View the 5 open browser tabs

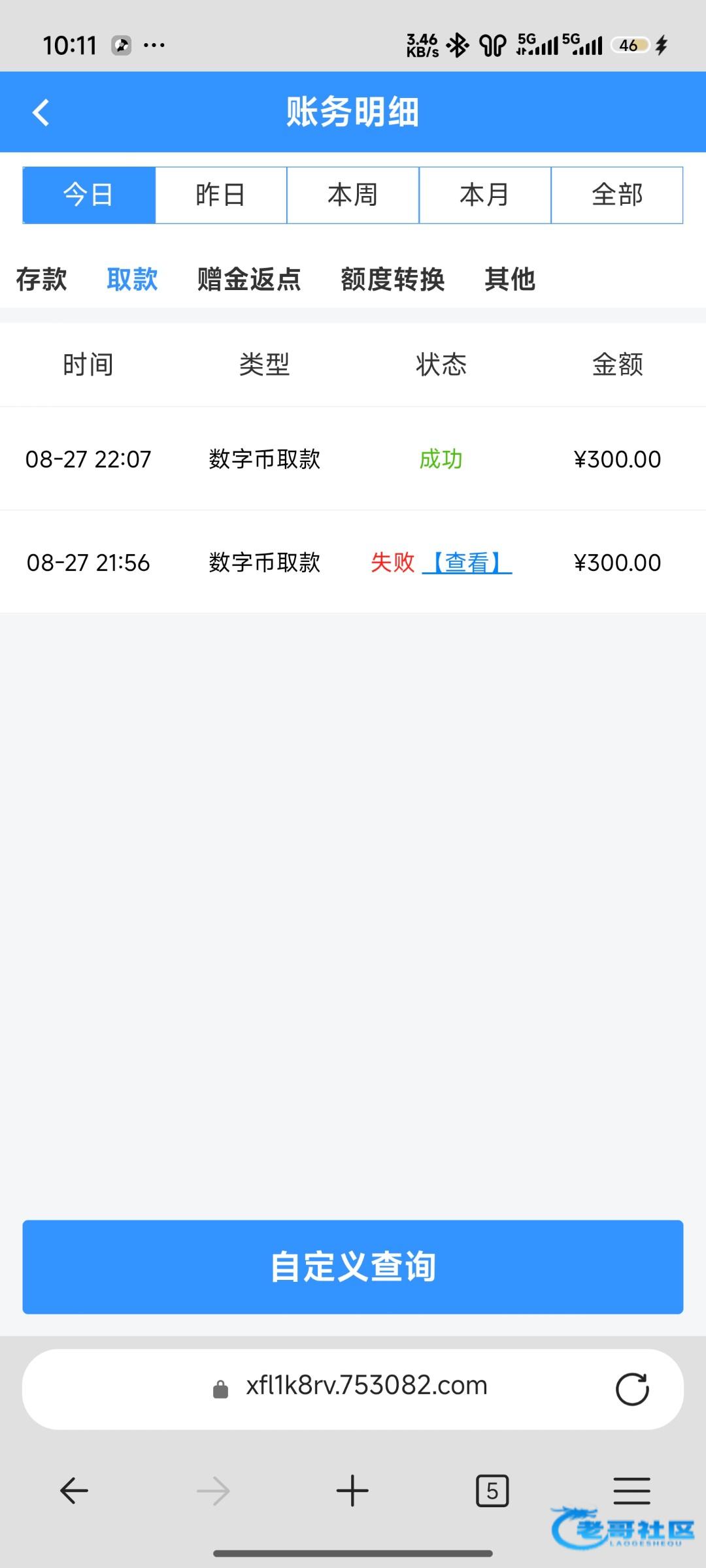(x=492, y=1491)
